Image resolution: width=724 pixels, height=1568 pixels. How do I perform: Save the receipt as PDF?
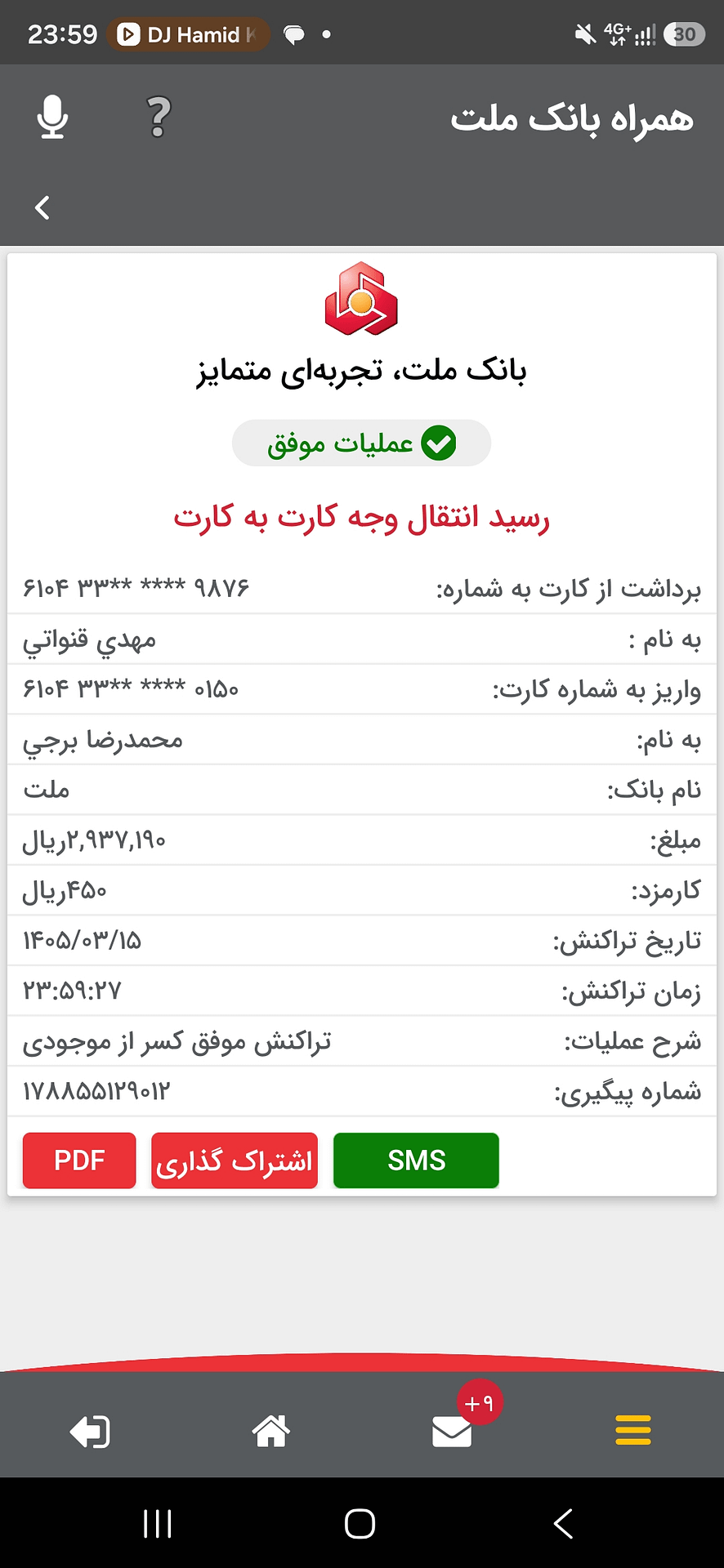tap(79, 1160)
